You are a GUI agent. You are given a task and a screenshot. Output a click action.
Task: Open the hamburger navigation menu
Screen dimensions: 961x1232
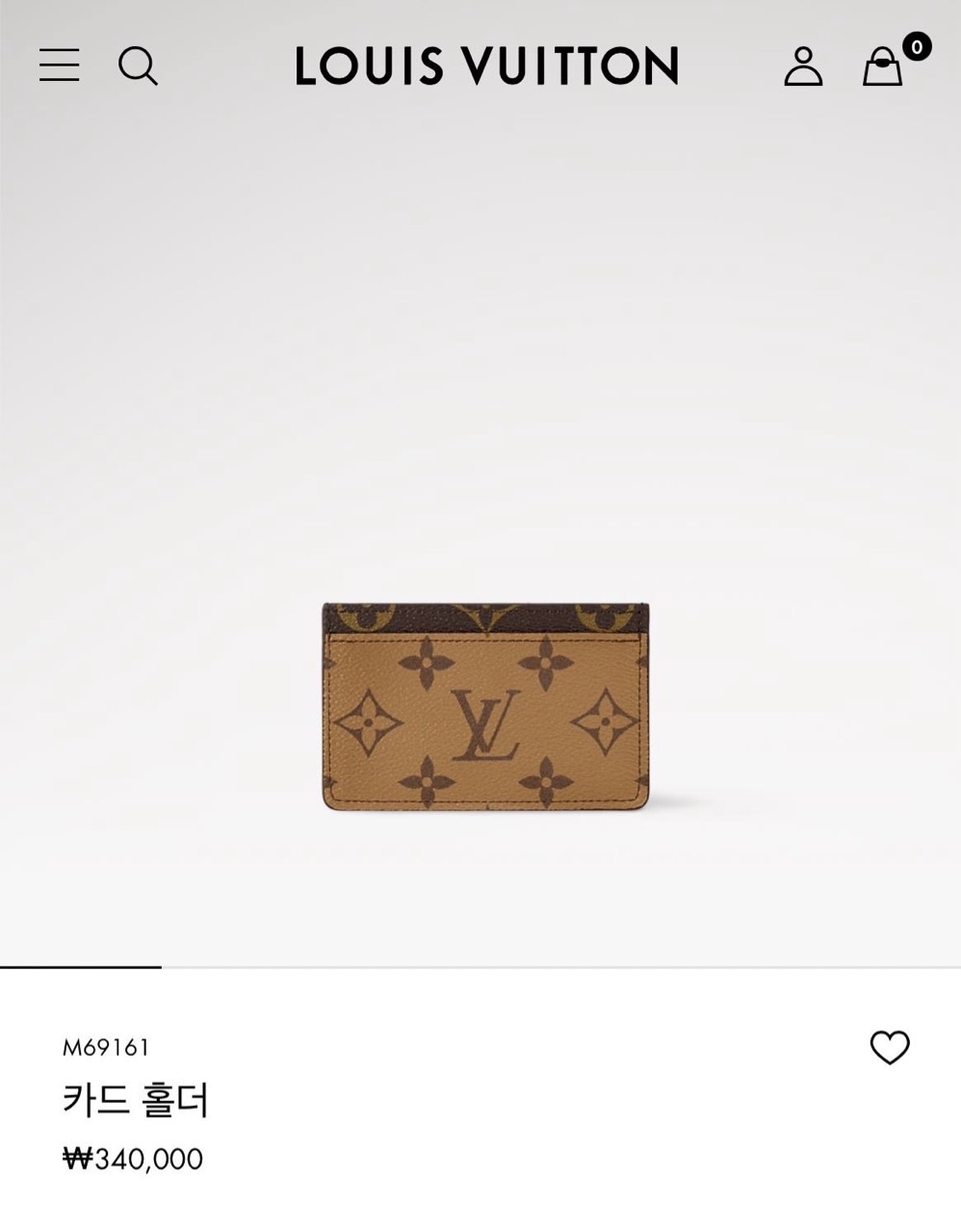click(59, 66)
